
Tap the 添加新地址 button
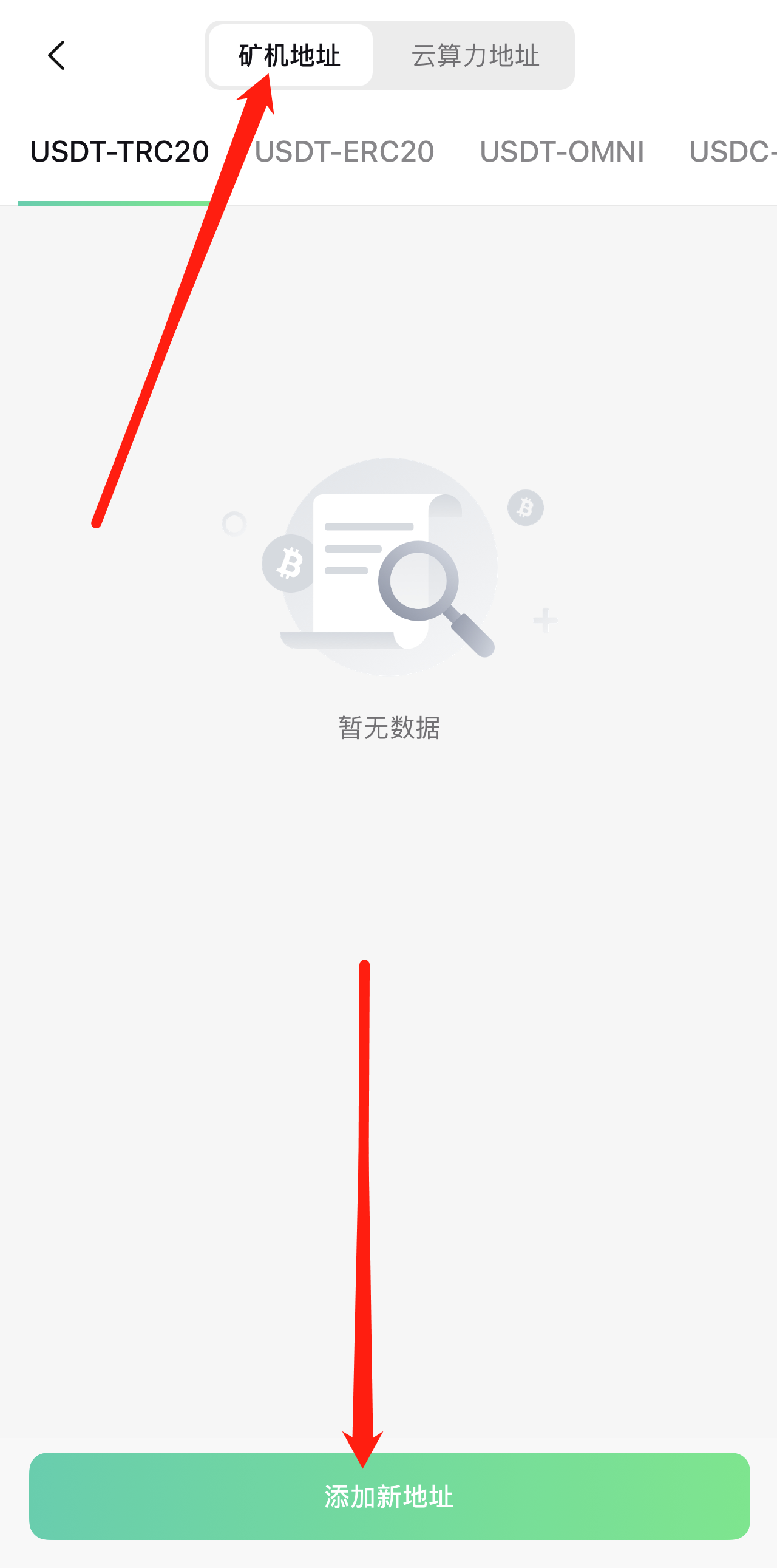click(x=390, y=1496)
